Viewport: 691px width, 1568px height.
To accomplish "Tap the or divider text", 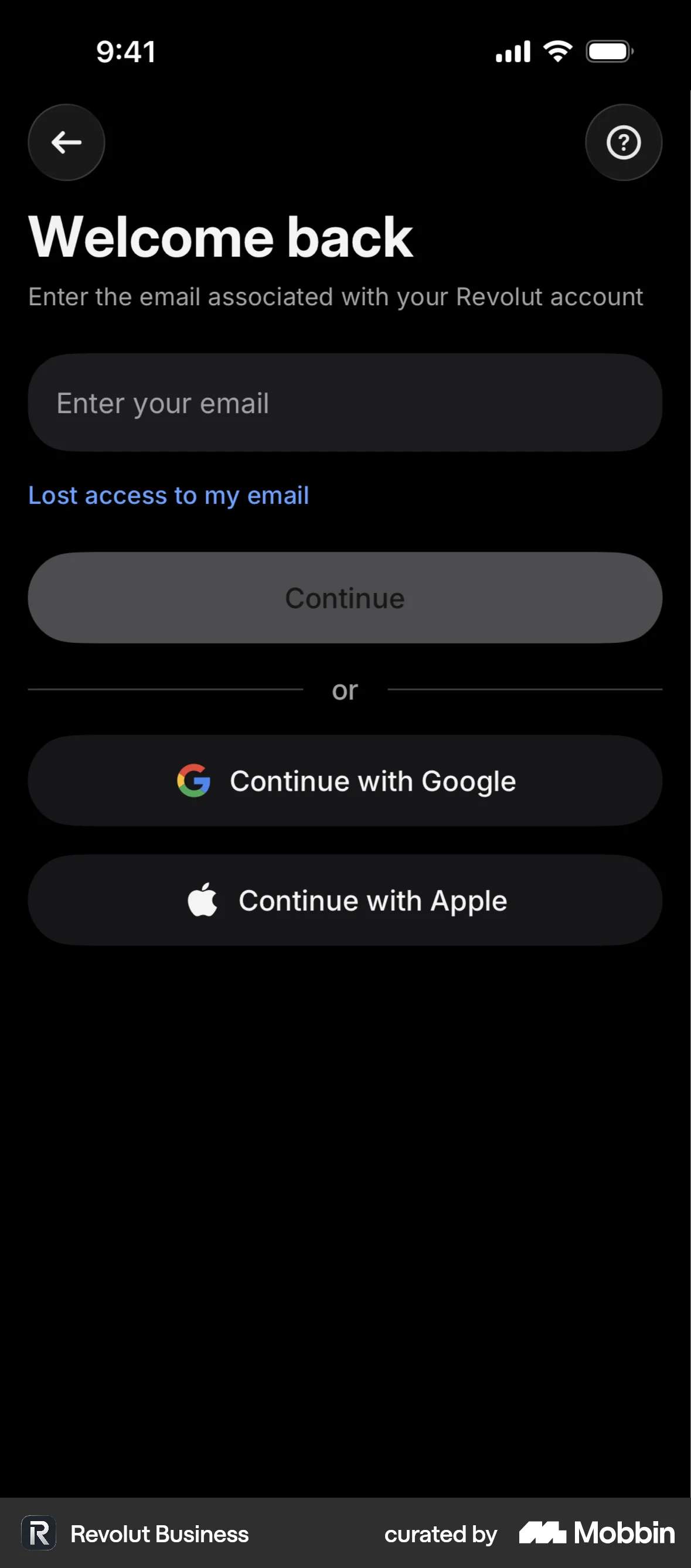I will (x=345, y=690).
